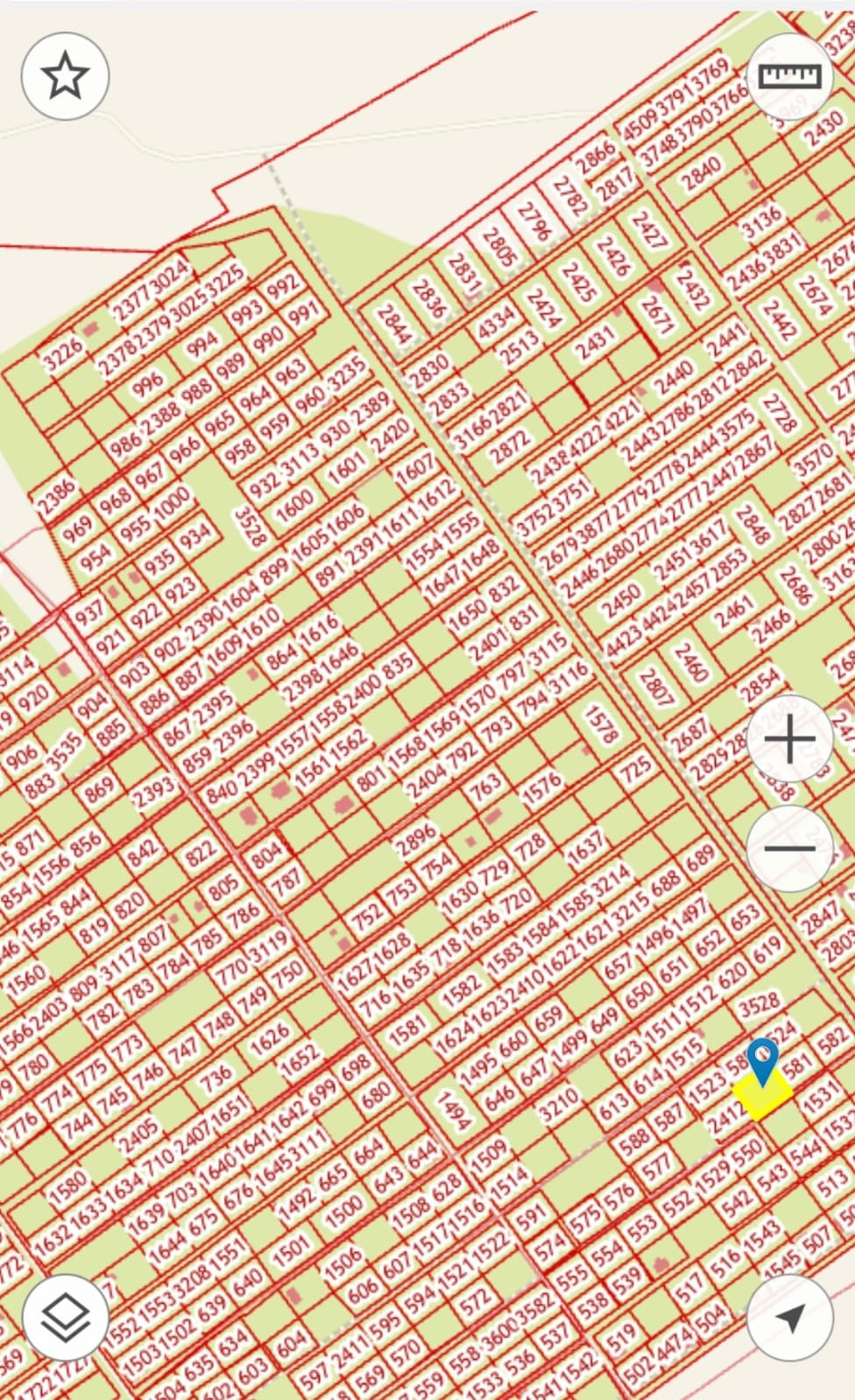Zoom in with the plus button
This screenshot has height=1400, width=855.
(x=790, y=740)
